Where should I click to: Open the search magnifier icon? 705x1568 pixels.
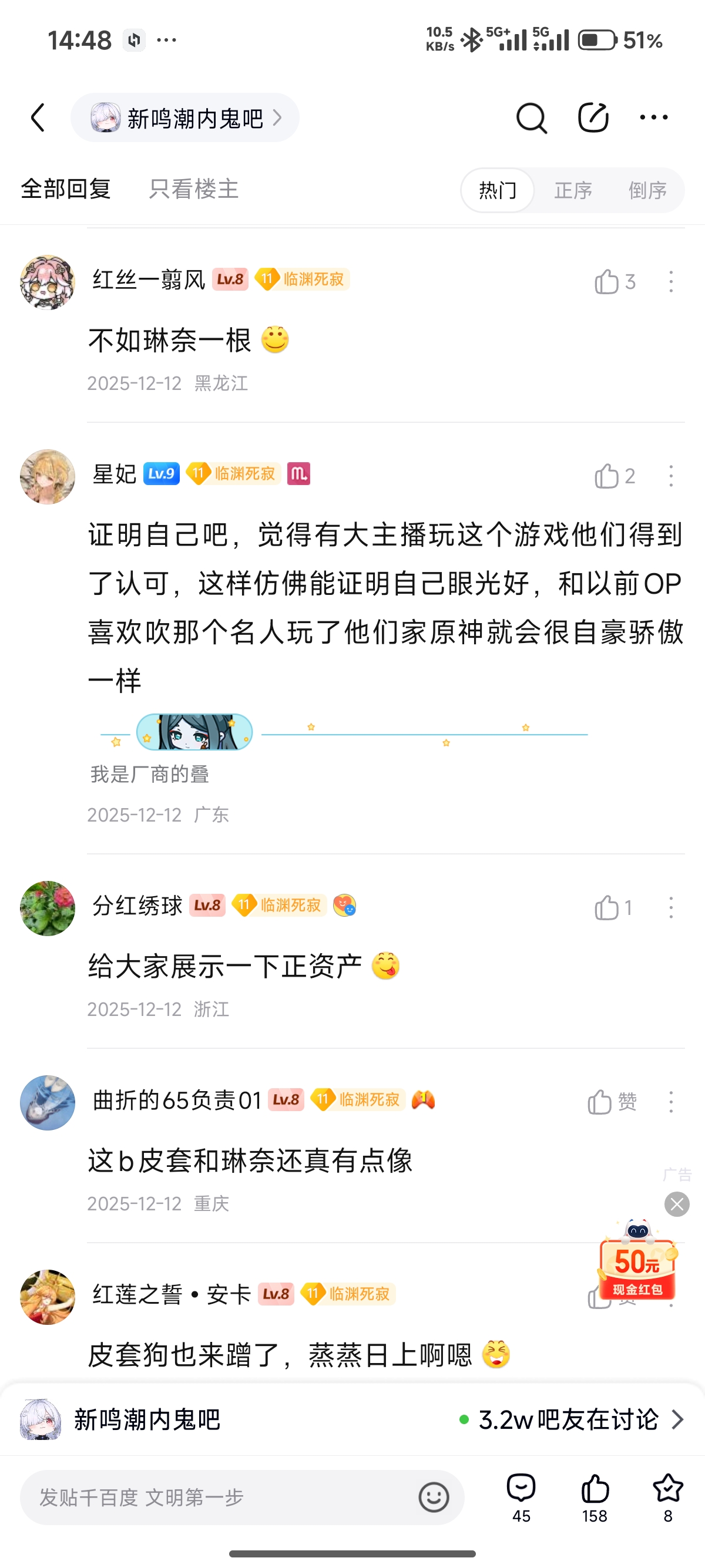pyautogui.click(x=532, y=117)
